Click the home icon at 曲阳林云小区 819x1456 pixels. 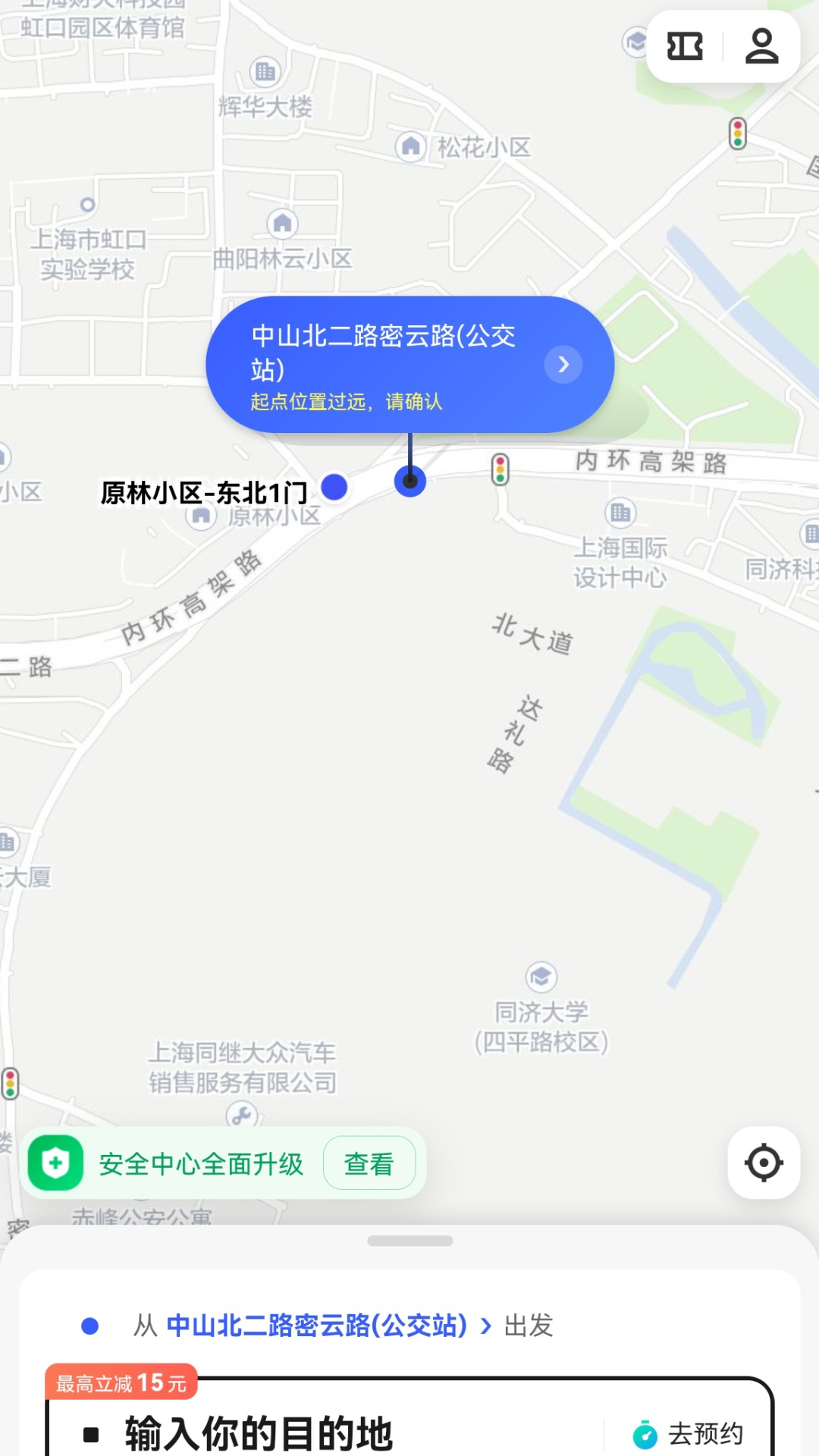pos(282,222)
